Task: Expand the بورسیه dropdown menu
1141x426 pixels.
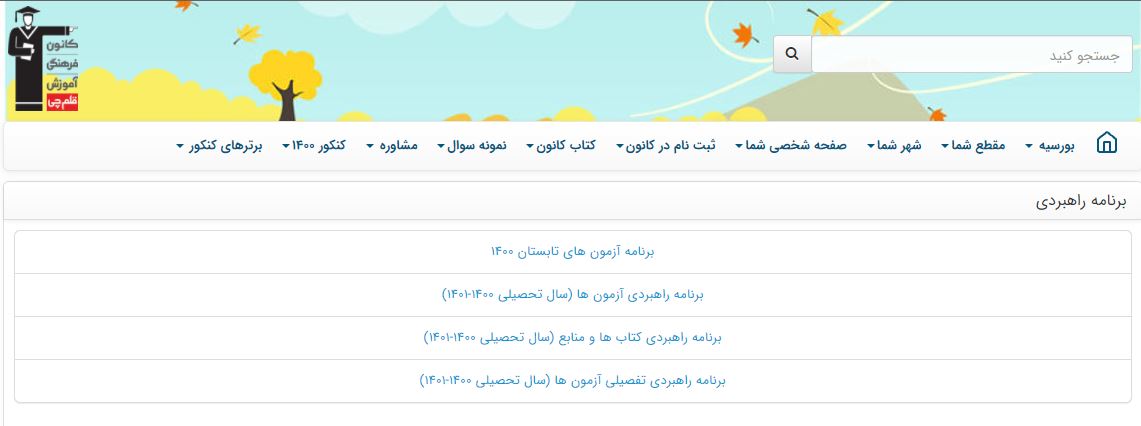Action: 1050,146
